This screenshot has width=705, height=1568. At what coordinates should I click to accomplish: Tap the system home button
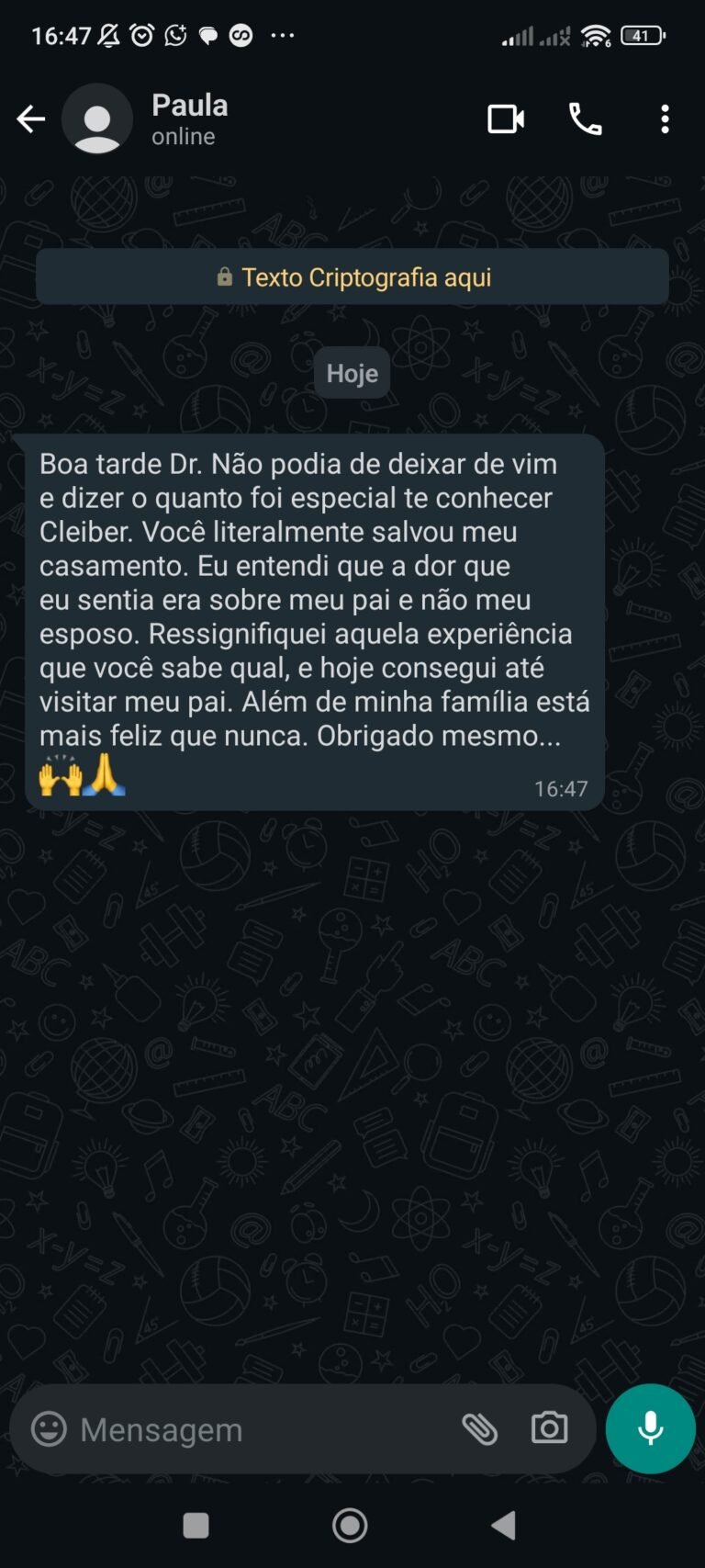(x=350, y=1526)
